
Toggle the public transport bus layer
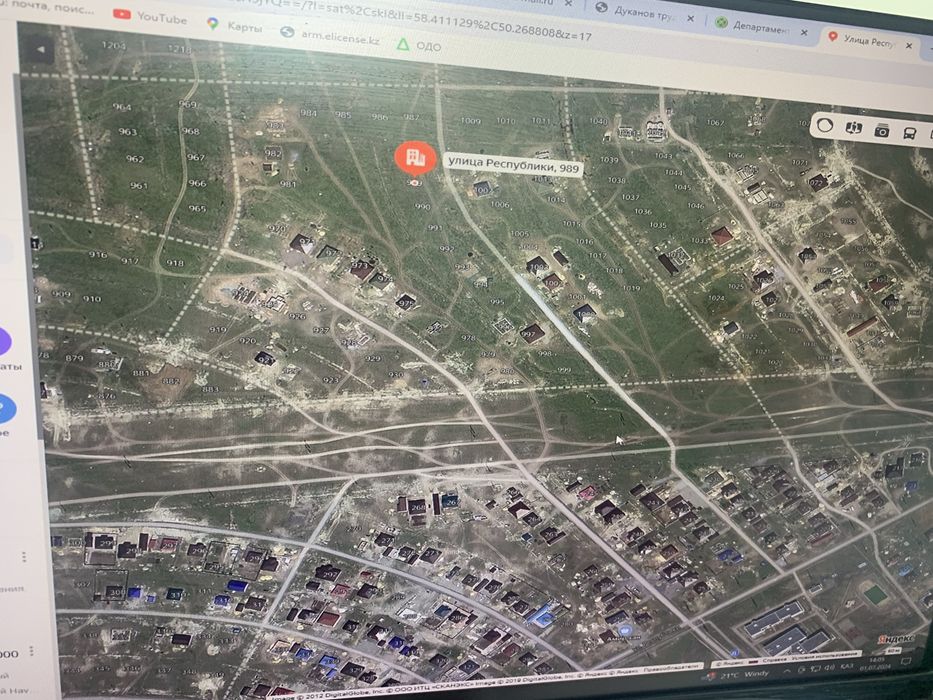[910, 132]
